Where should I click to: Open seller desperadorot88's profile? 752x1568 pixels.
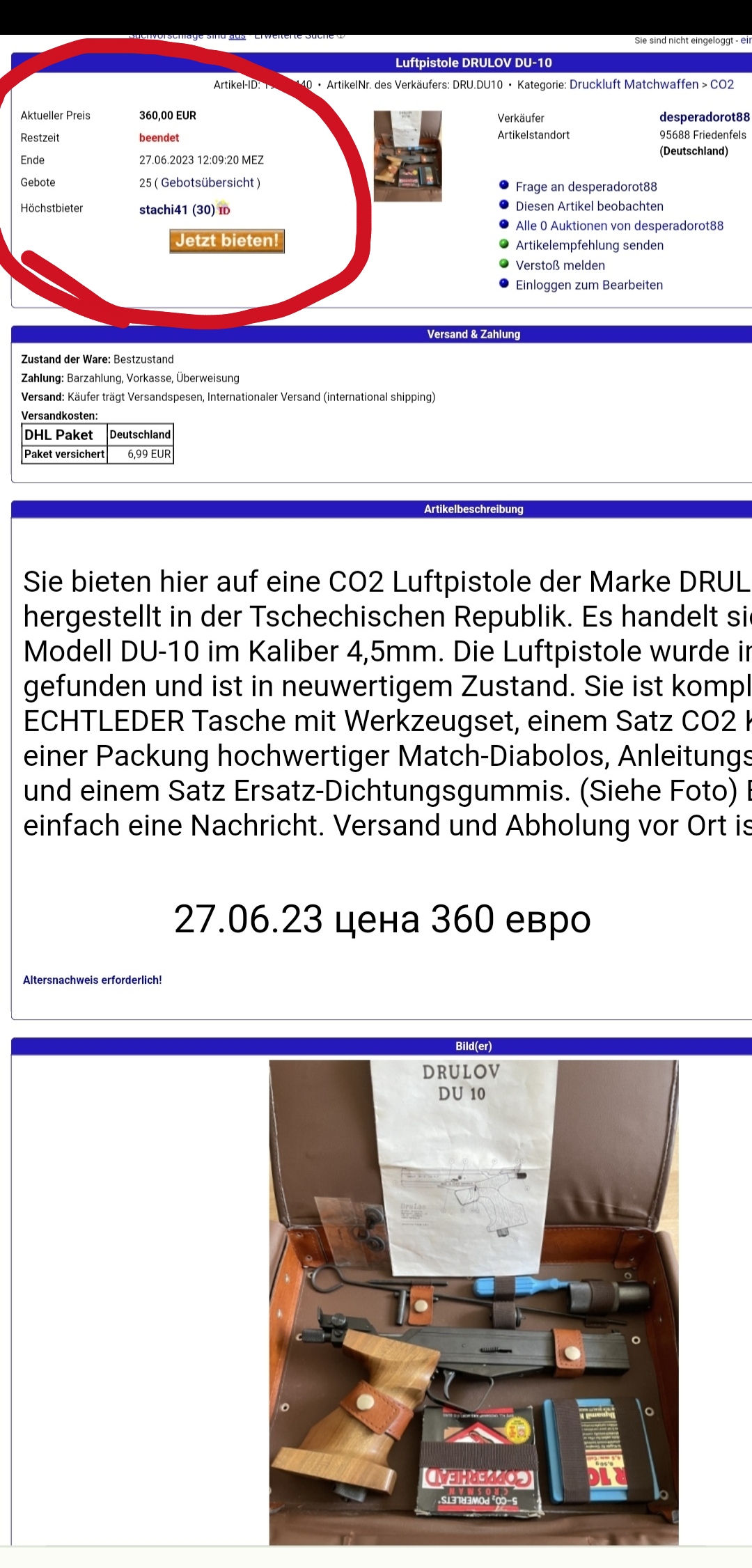pos(704,117)
